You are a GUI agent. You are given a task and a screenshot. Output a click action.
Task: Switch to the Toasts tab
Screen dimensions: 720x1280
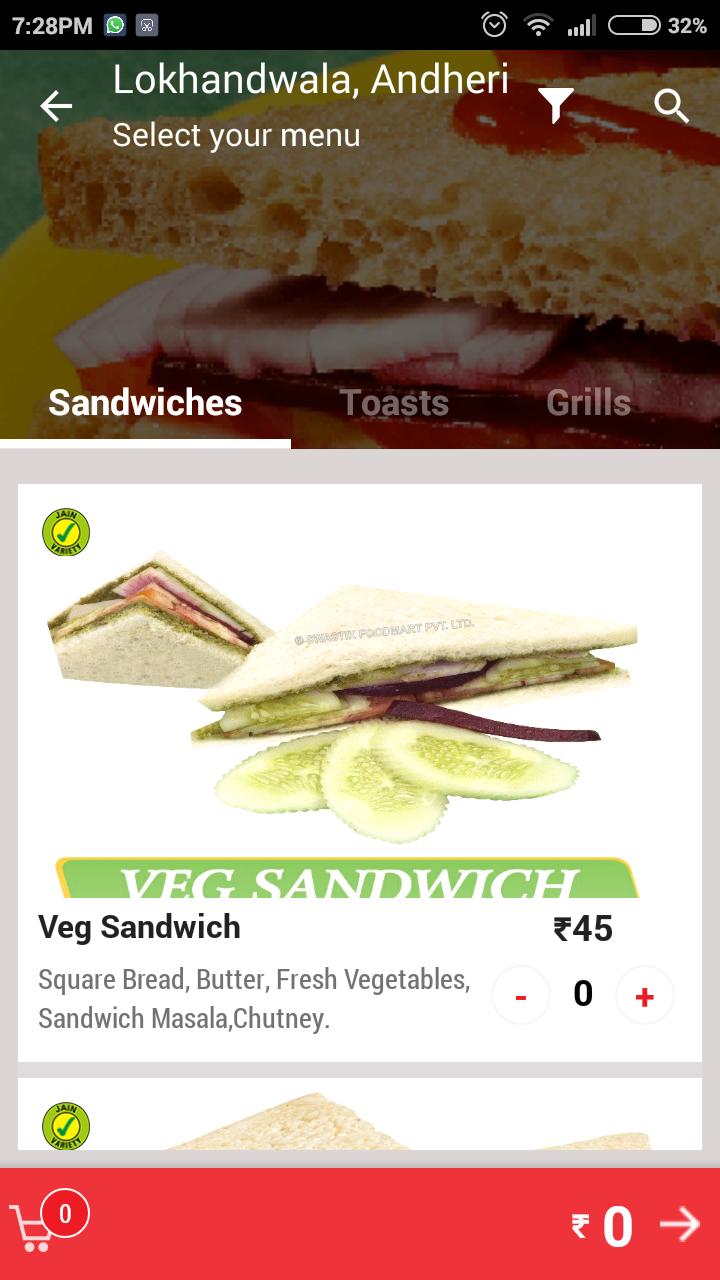click(395, 402)
